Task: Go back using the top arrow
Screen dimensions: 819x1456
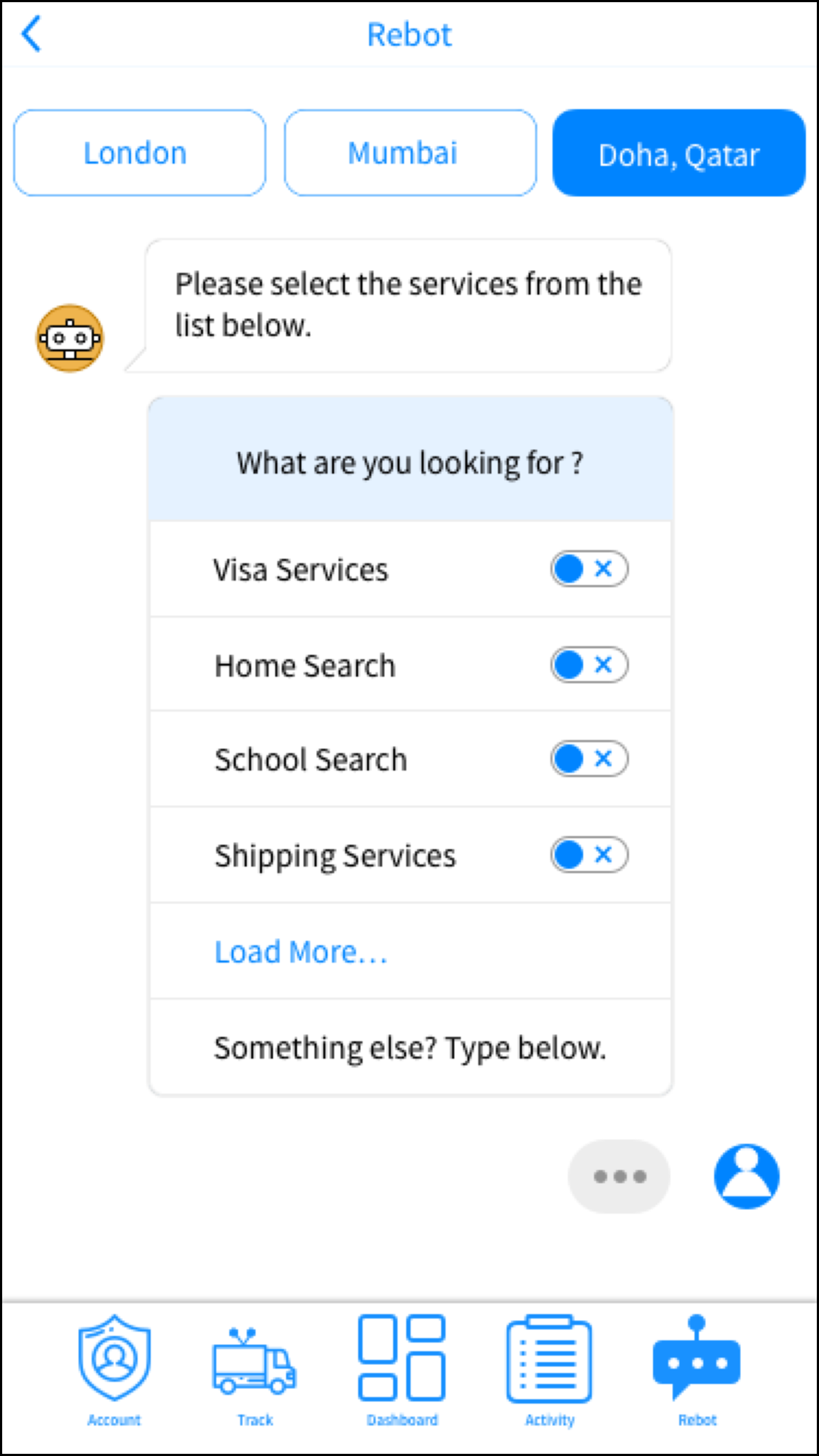Action: click(31, 34)
